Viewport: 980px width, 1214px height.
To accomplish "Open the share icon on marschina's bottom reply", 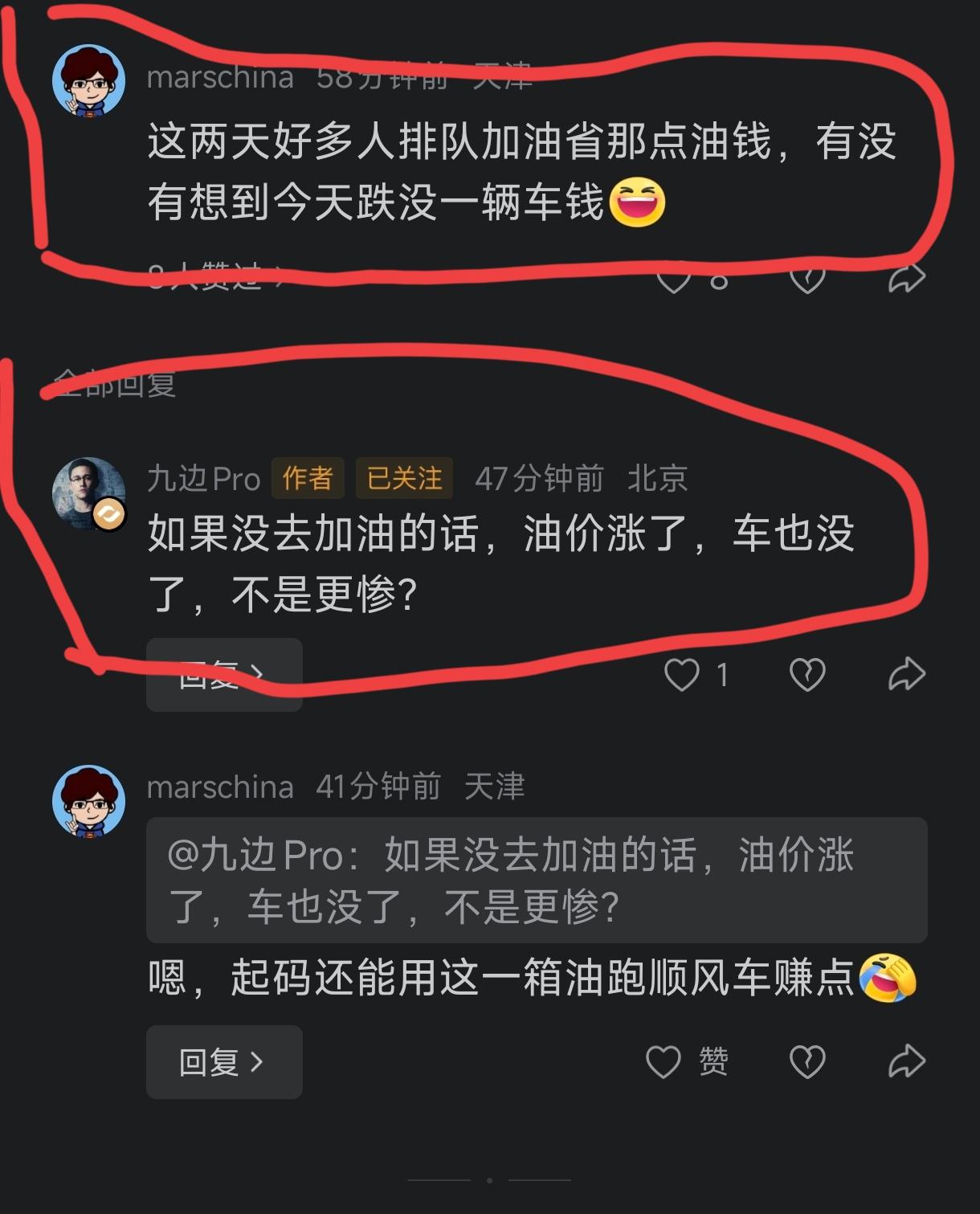I will pyautogui.click(x=909, y=1059).
